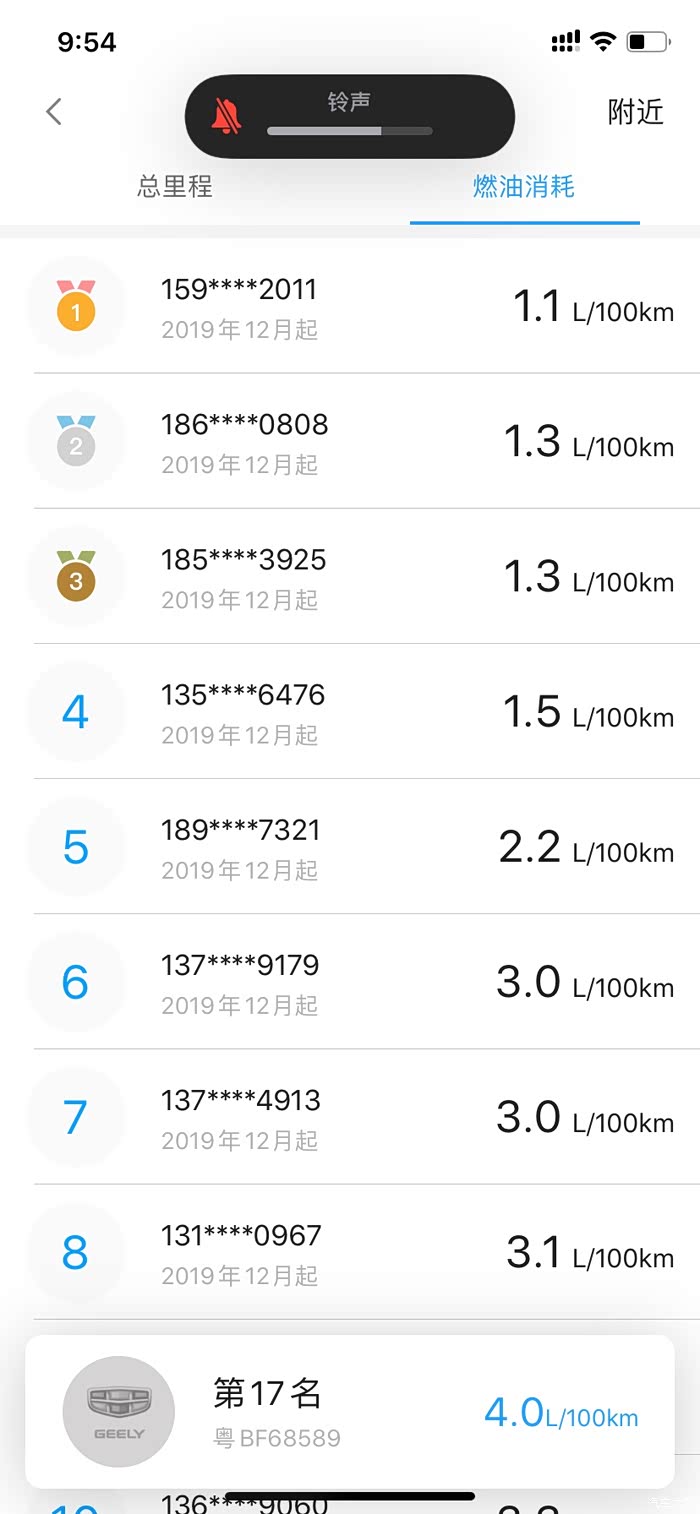
Task: Open my 第17名 Geely ranking card
Action: (350, 1412)
